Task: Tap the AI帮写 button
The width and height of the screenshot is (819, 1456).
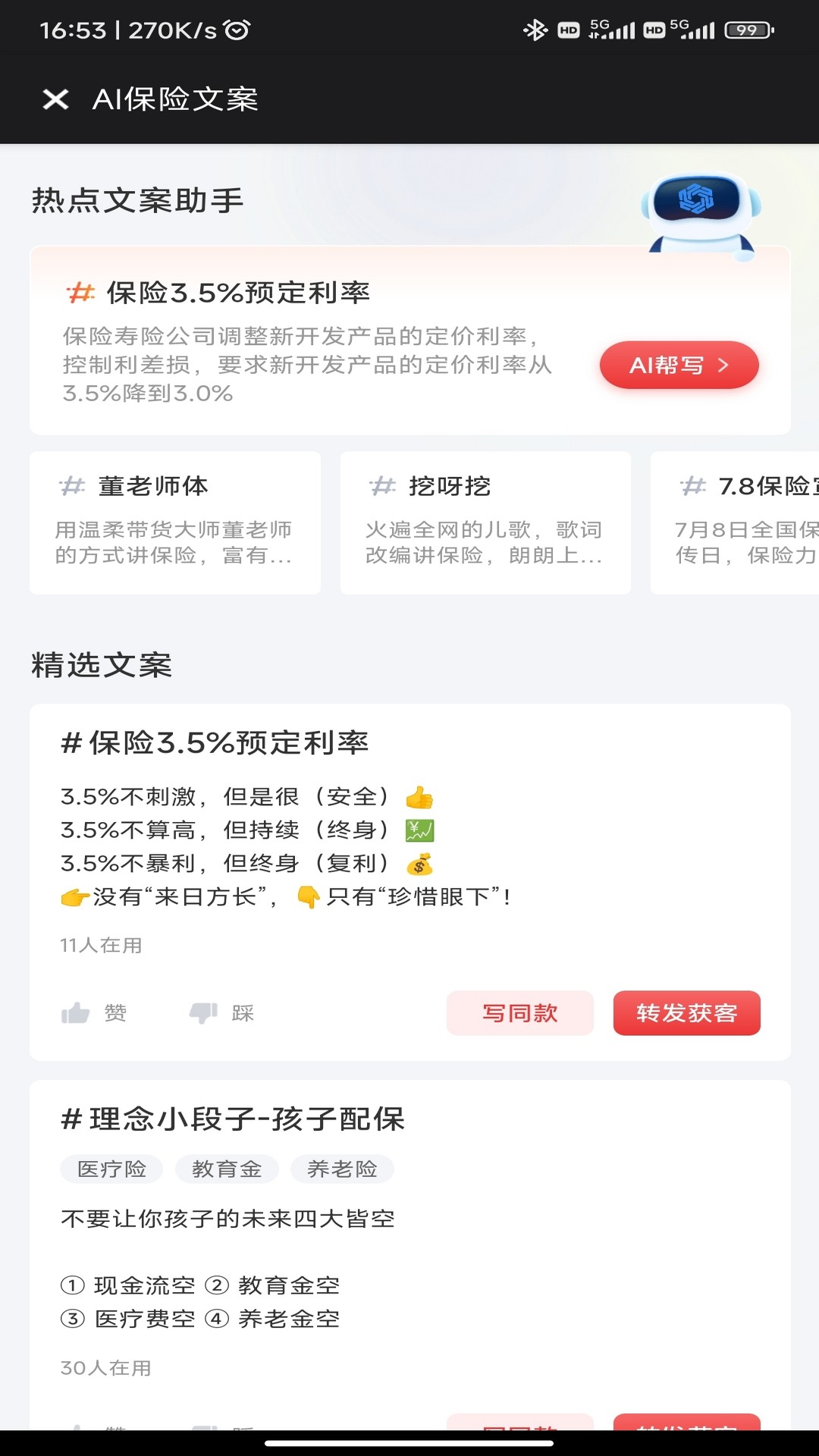Action: pyautogui.click(x=679, y=366)
